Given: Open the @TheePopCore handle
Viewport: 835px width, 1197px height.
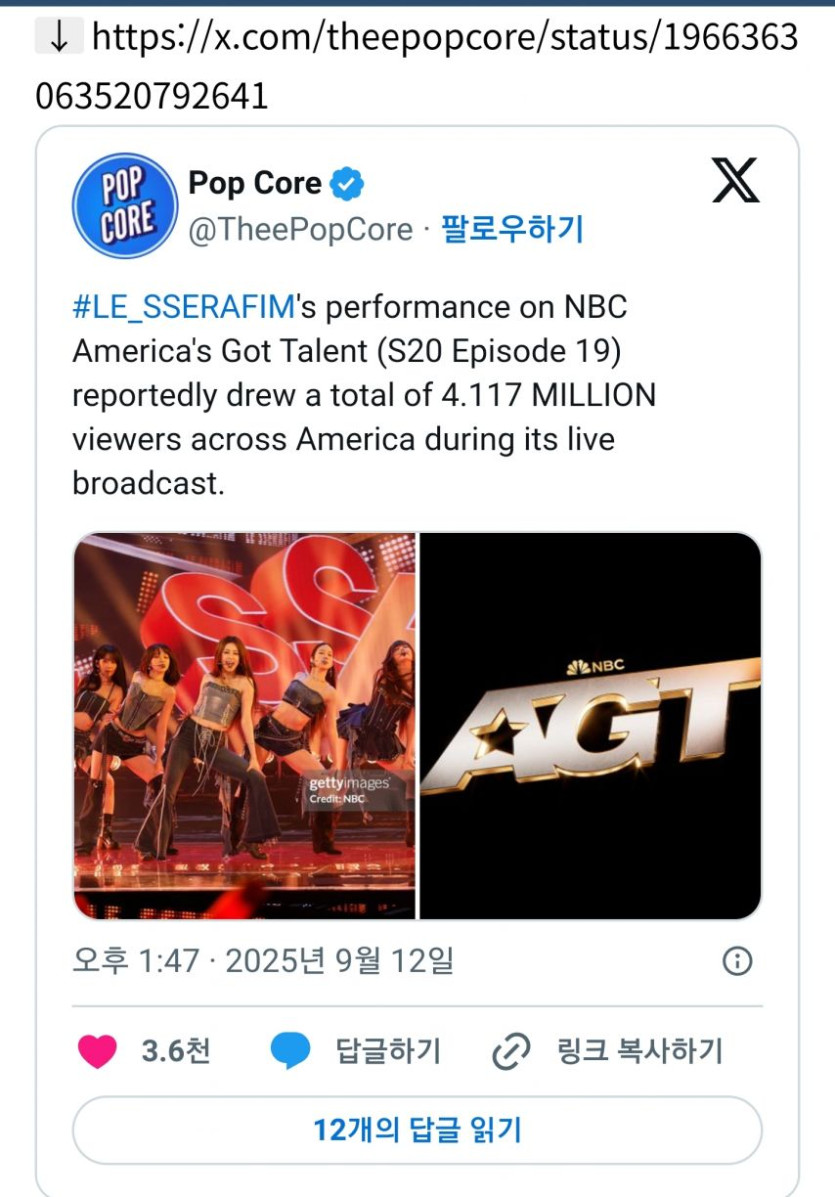Looking at the screenshot, I should pos(300,230).
